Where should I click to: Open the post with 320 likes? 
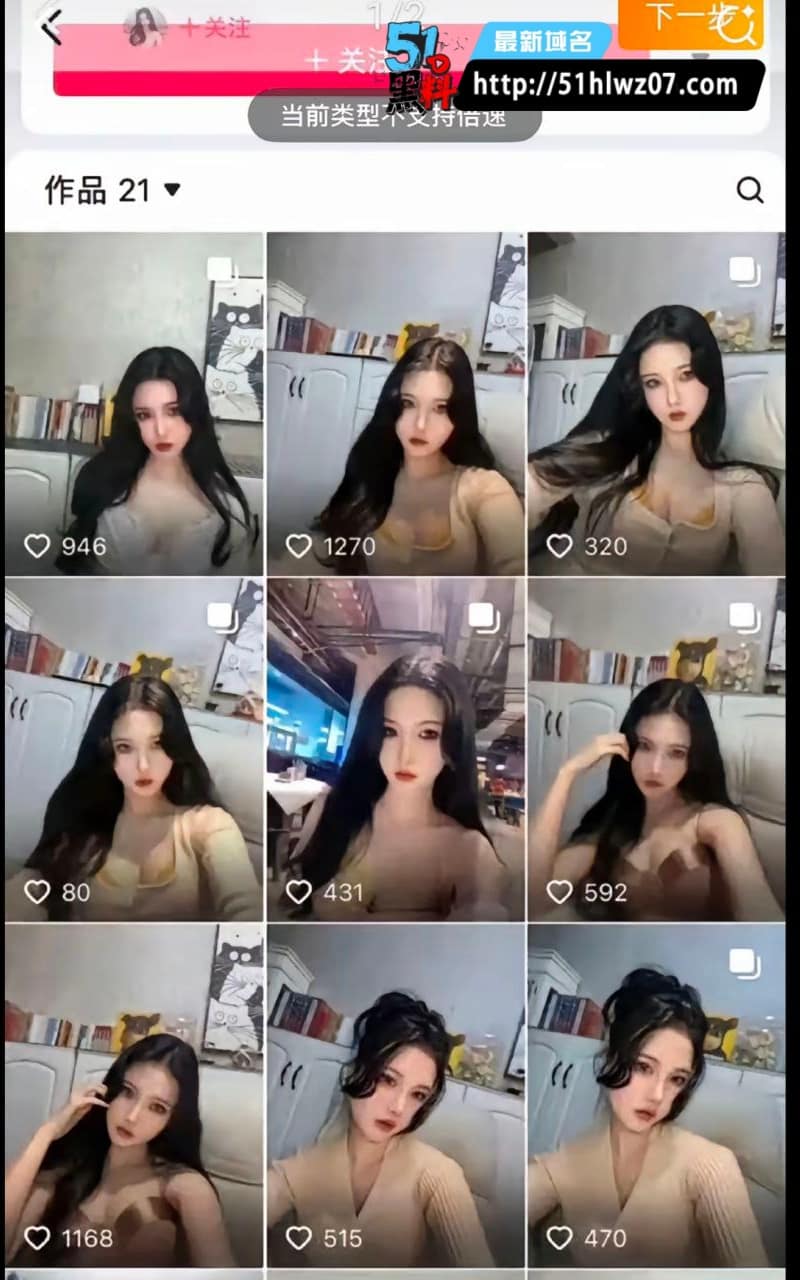(657, 404)
